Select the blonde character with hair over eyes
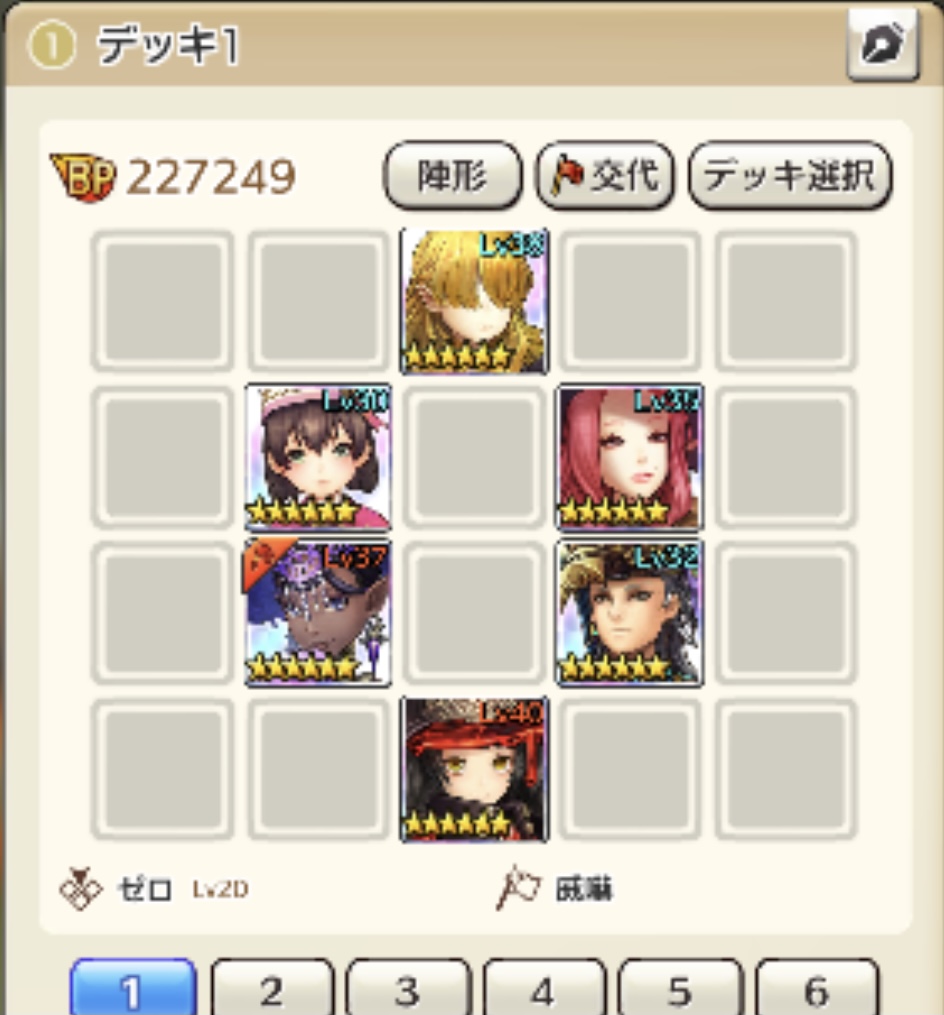The image size is (944, 1015). pos(474,301)
